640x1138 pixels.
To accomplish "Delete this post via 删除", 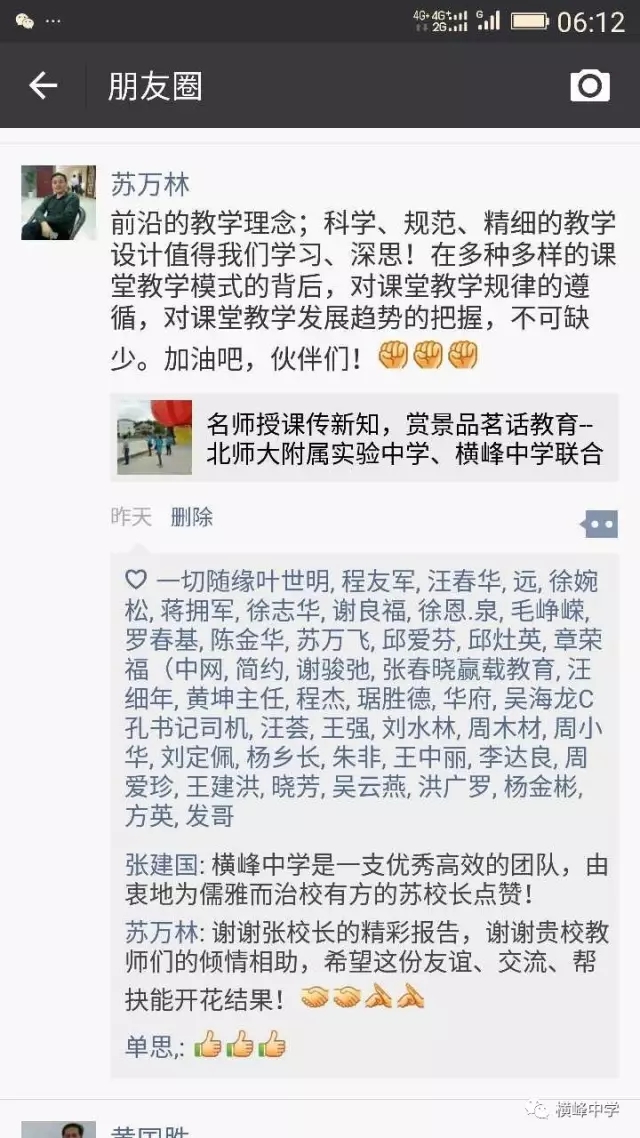I will [191, 517].
